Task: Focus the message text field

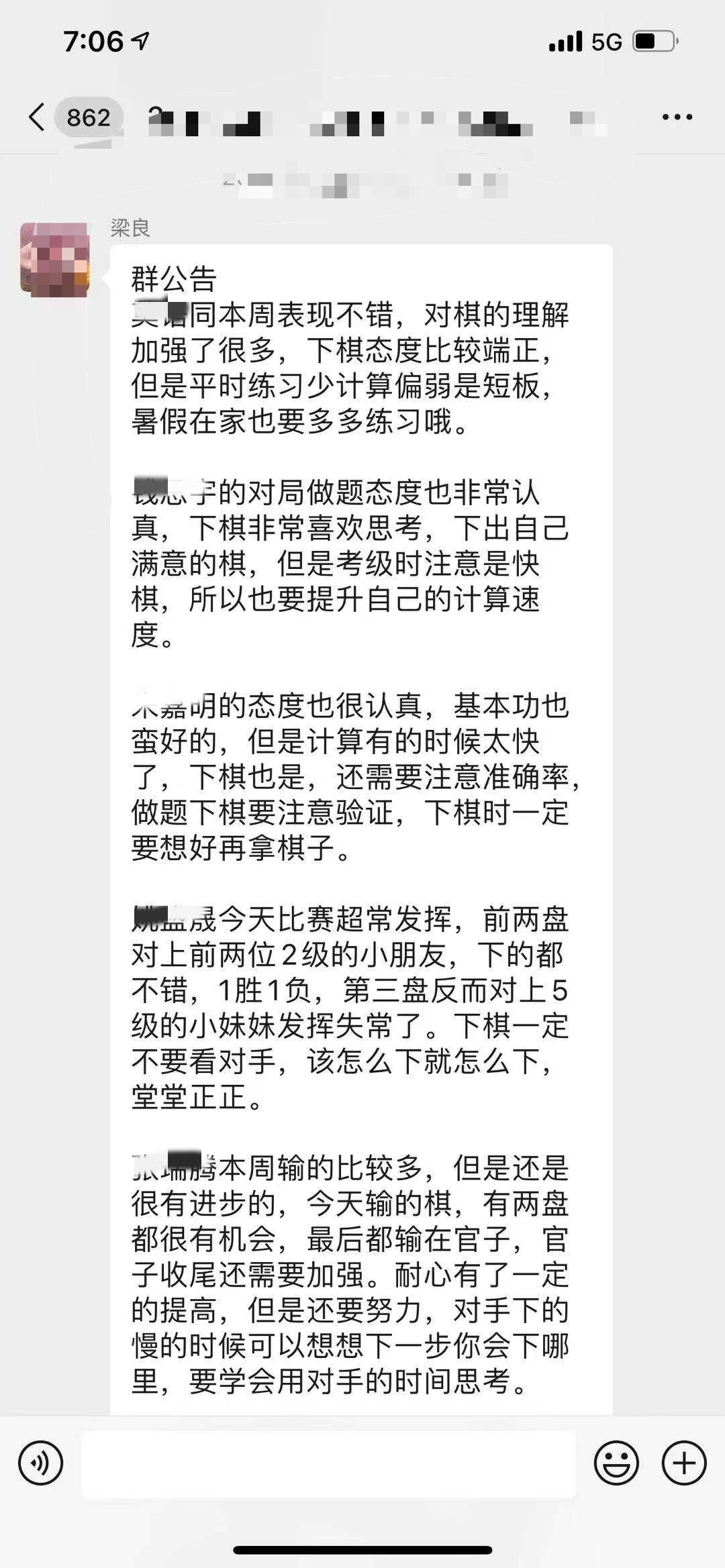Action: click(x=329, y=1463)
